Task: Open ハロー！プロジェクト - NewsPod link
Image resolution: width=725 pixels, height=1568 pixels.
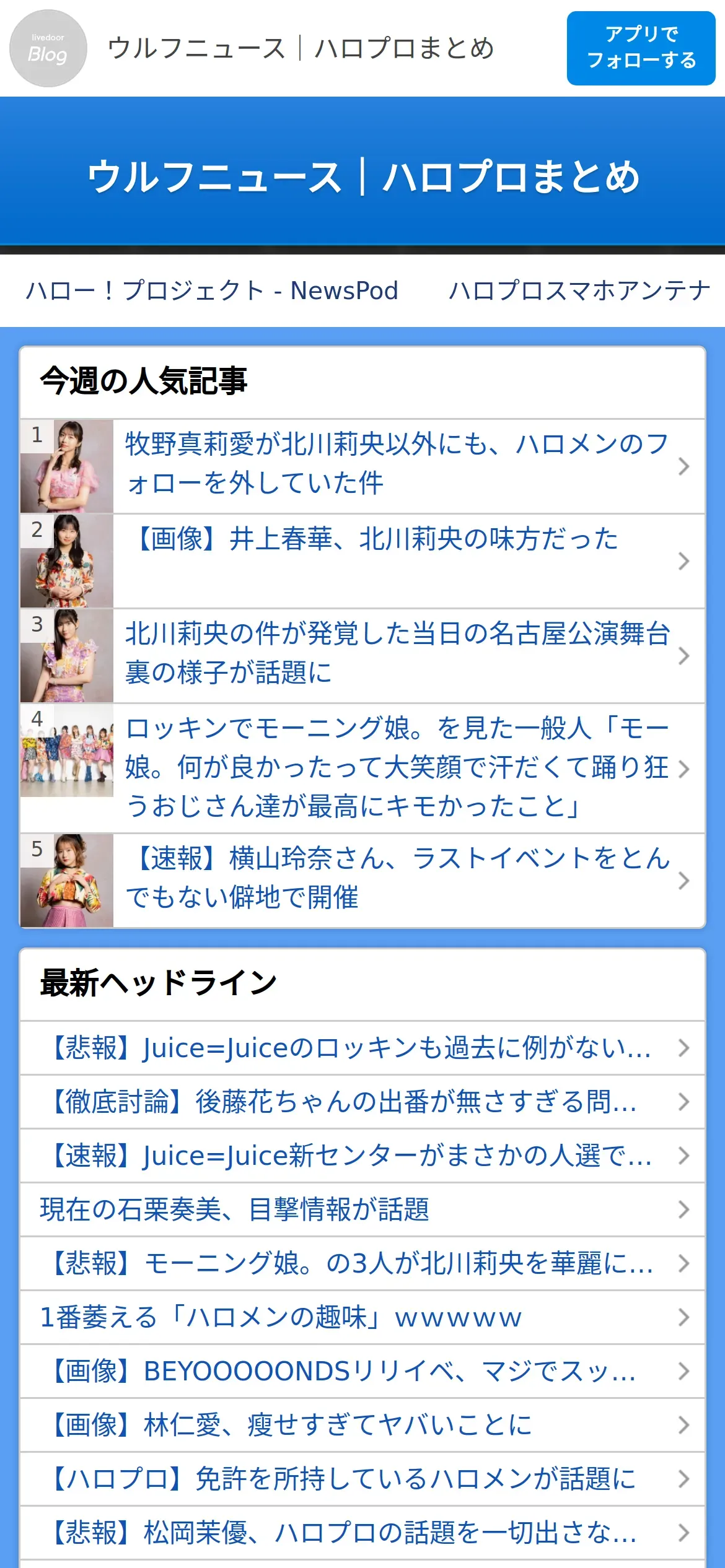Action: pos(211,290)
